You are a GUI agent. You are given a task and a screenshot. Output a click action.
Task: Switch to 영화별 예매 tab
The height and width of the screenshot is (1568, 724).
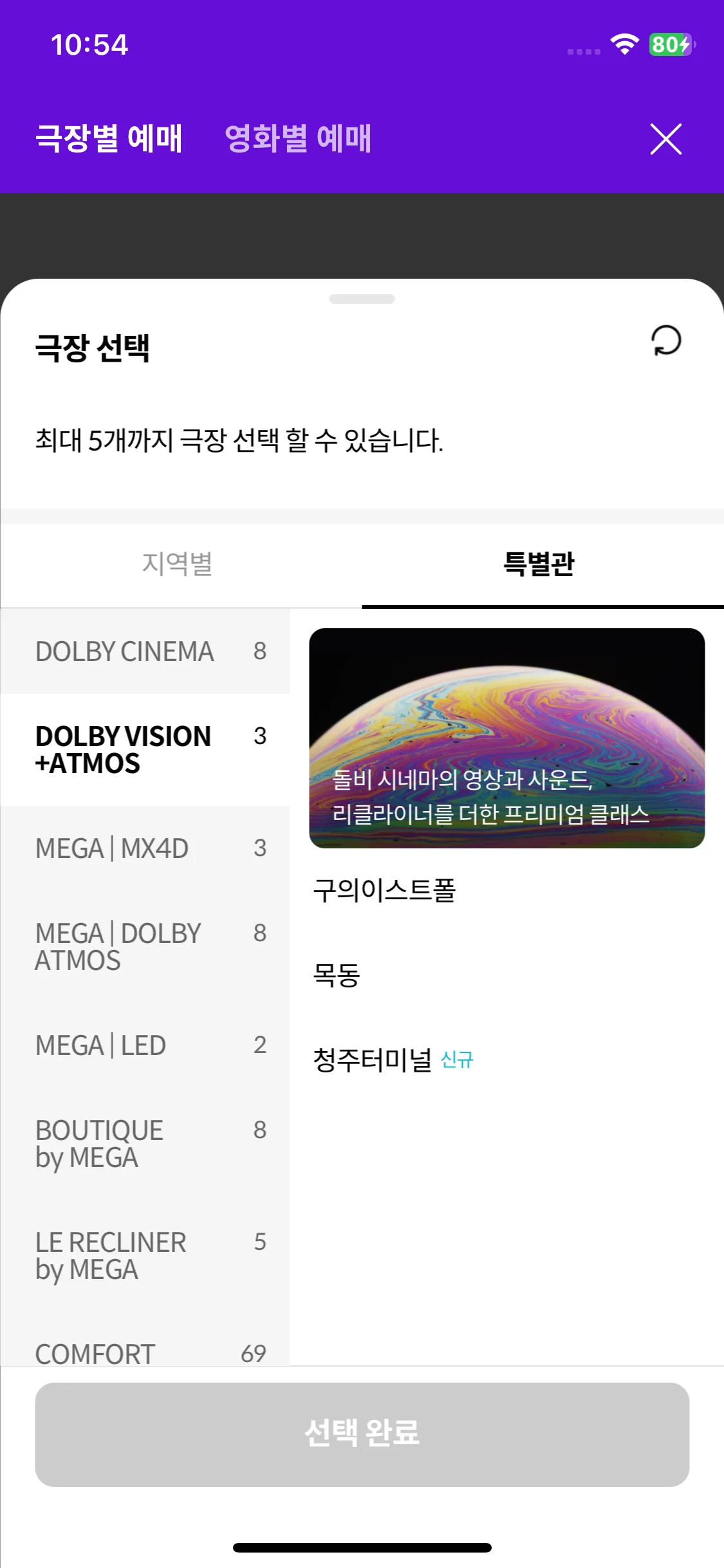click(x=298, y=138)
